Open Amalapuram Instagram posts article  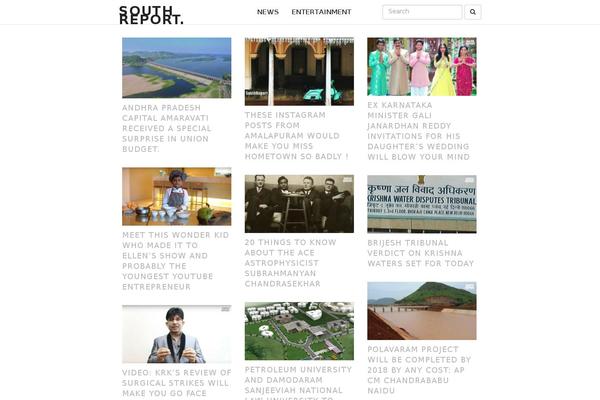pos(298,135)
